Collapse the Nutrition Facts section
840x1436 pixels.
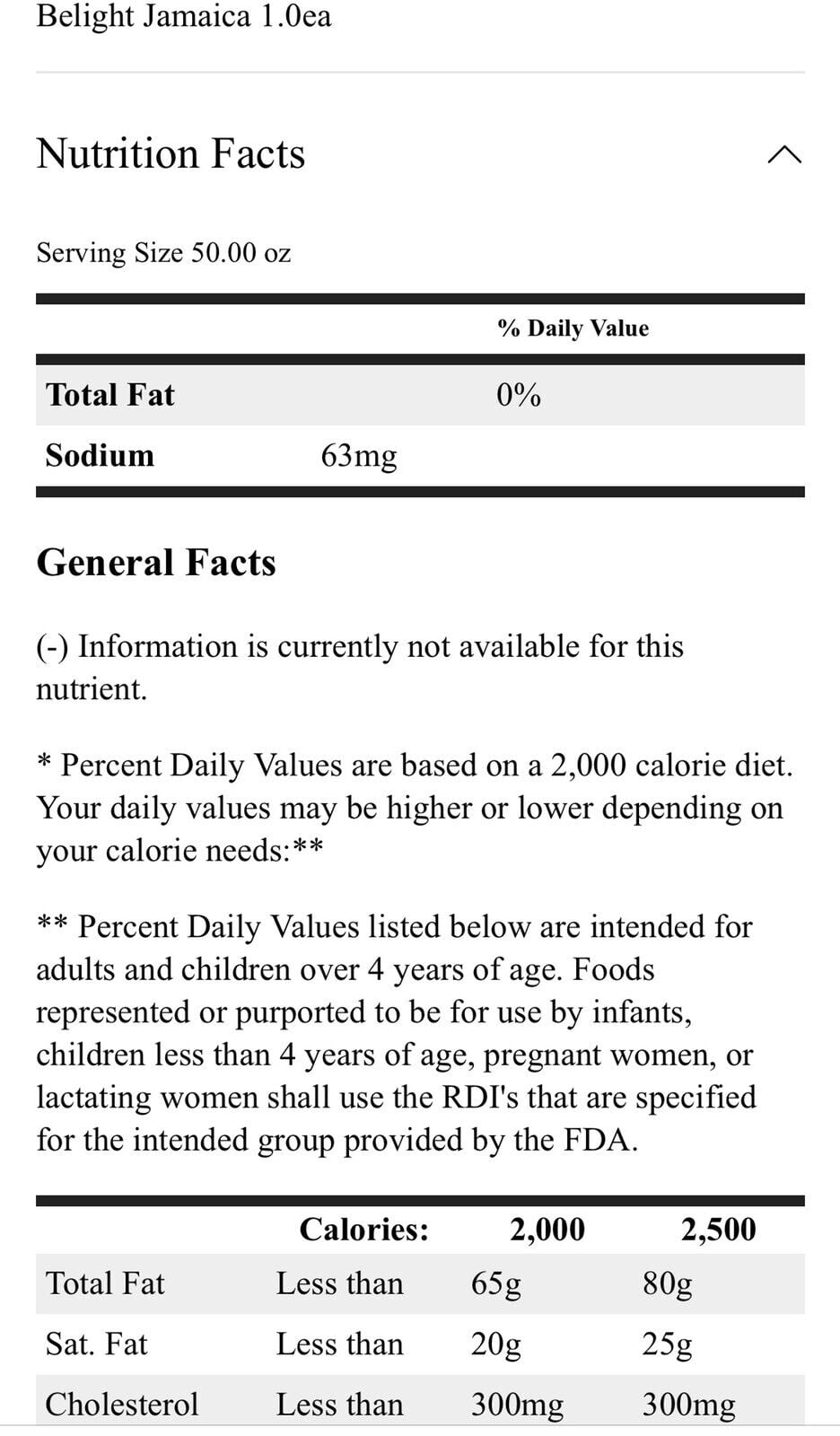click(784, 154)
